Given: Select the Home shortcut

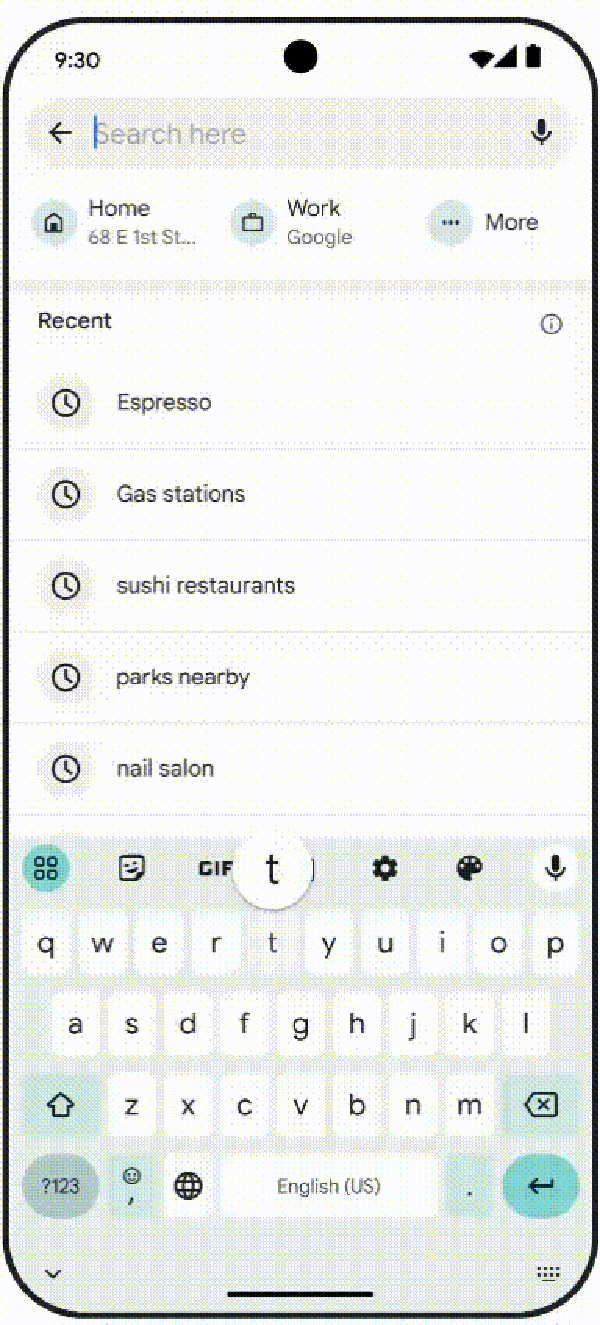Looking at the screenshot, I should coord(115,222).
